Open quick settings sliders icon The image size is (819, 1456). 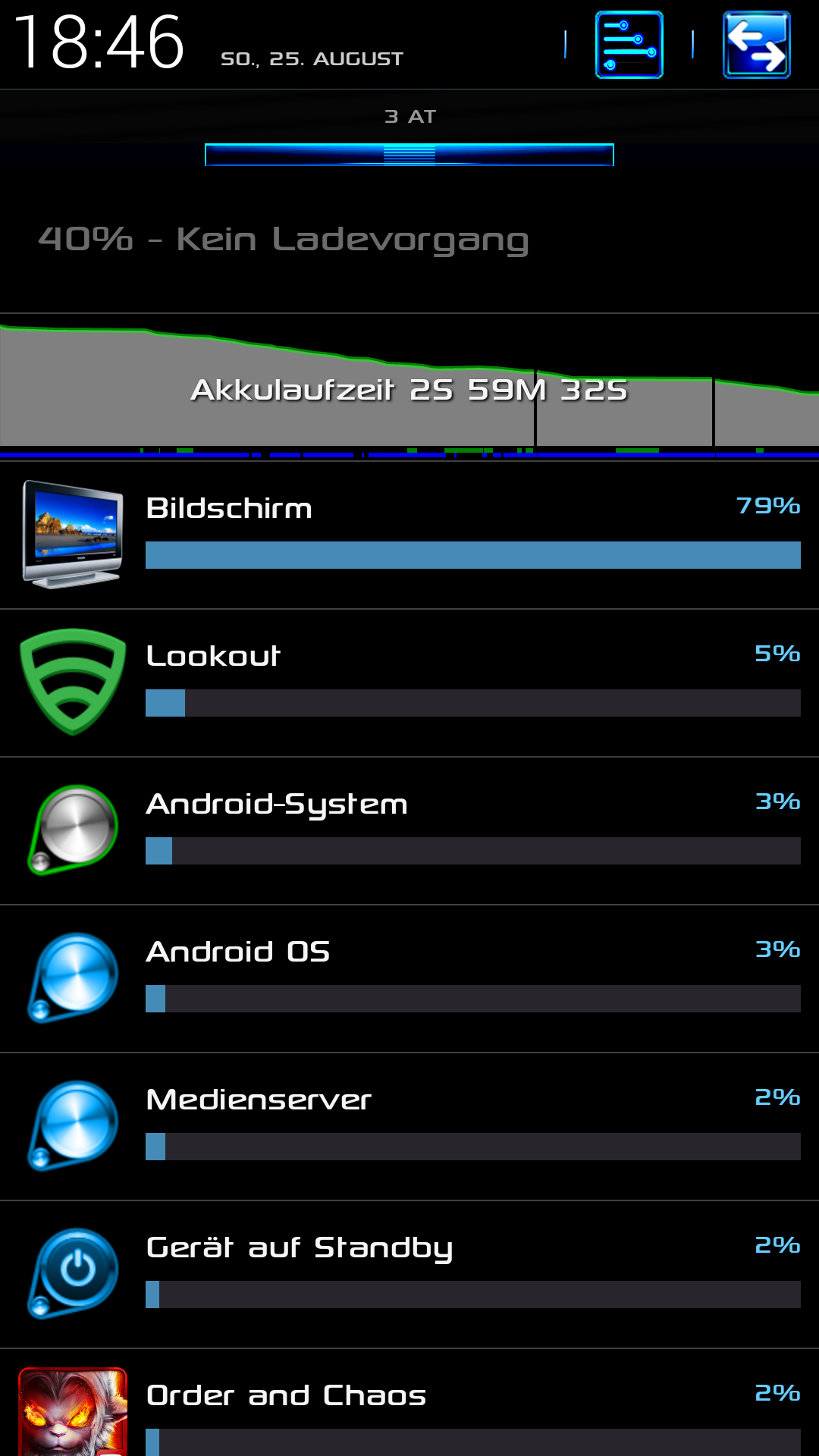pos(629,45)
